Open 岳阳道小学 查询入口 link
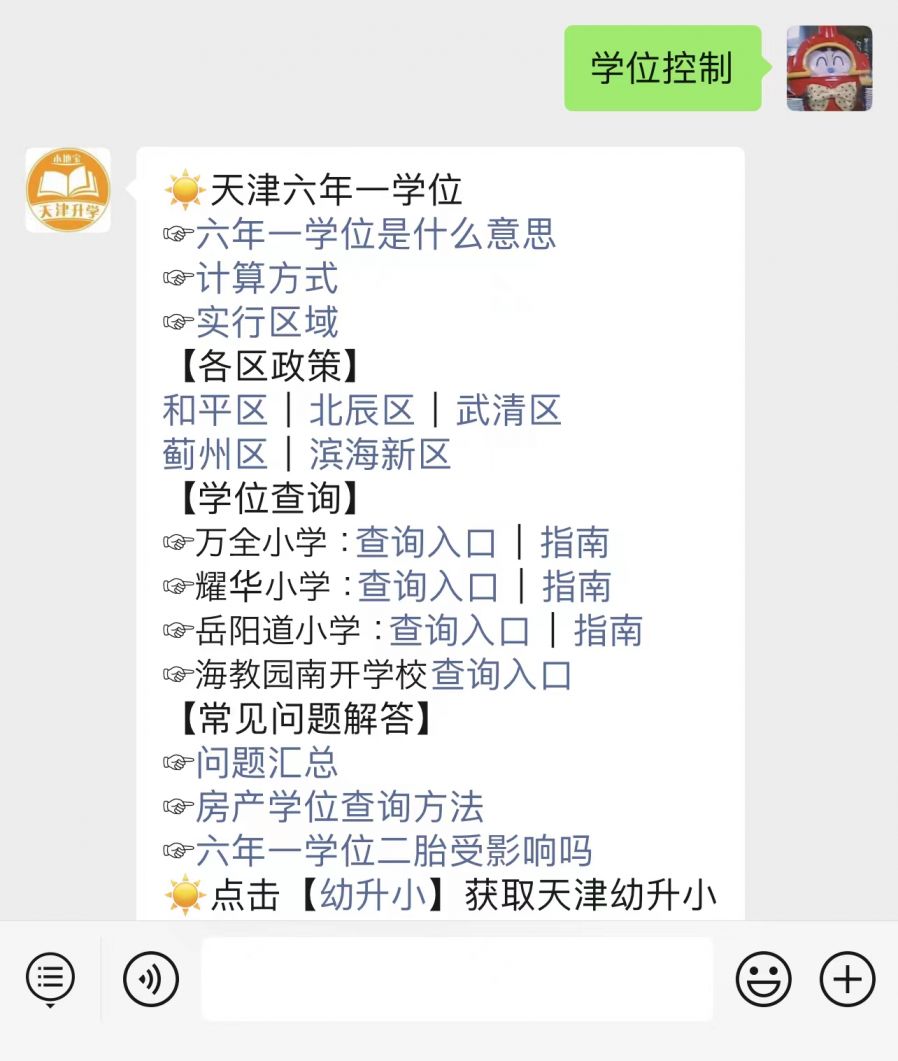Viewport: 898px width, 1061px height. (x=459, y=630)
